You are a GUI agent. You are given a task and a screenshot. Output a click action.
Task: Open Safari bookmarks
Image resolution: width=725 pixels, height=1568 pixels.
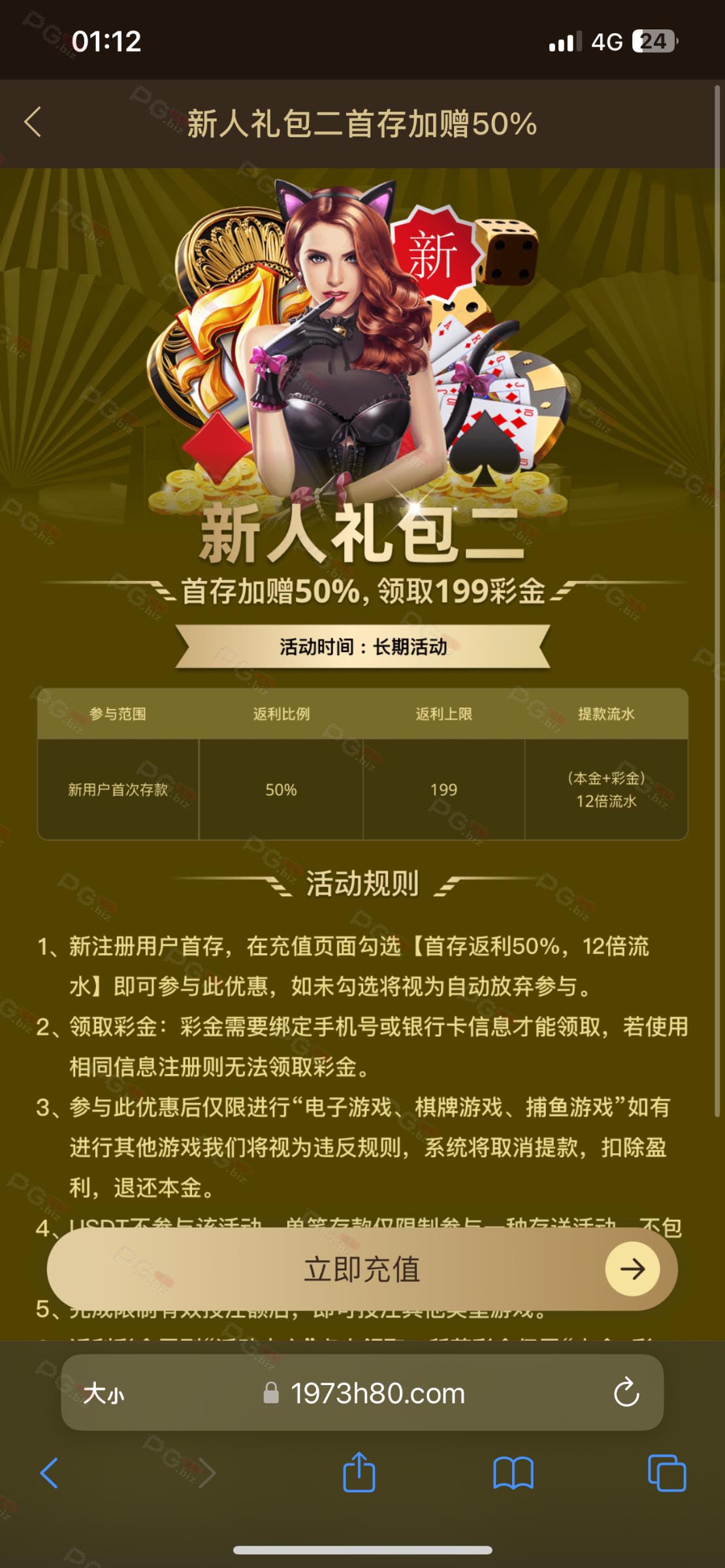pyautogui.click(x=513, y=1473)
